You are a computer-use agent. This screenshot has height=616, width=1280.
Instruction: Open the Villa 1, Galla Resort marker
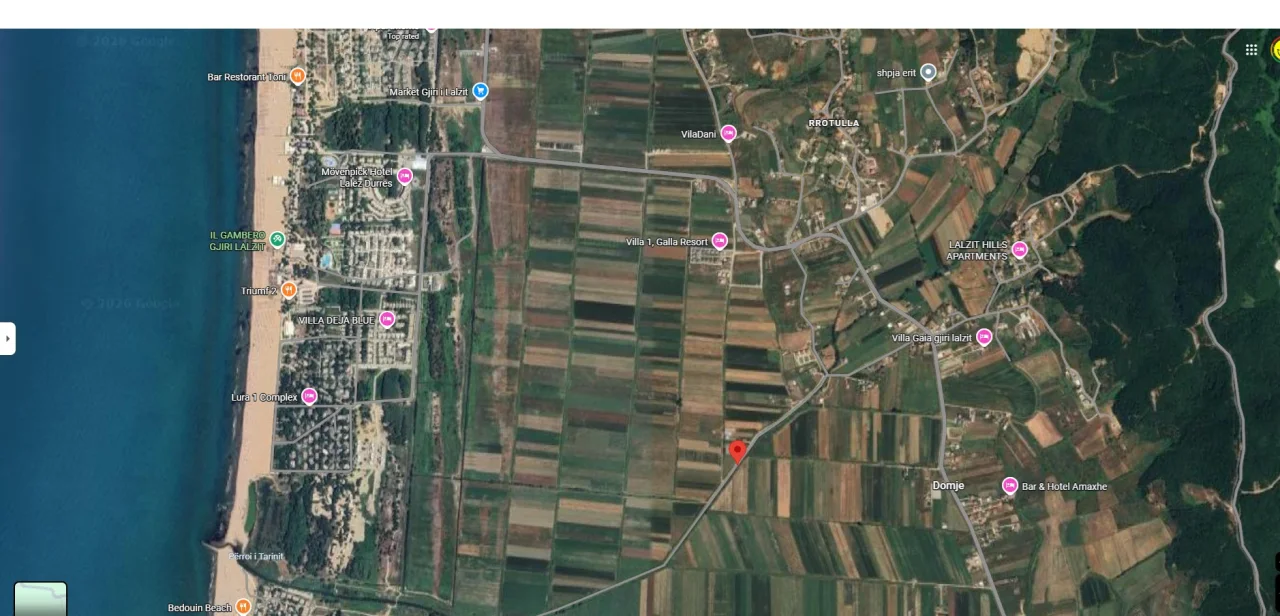719,241
